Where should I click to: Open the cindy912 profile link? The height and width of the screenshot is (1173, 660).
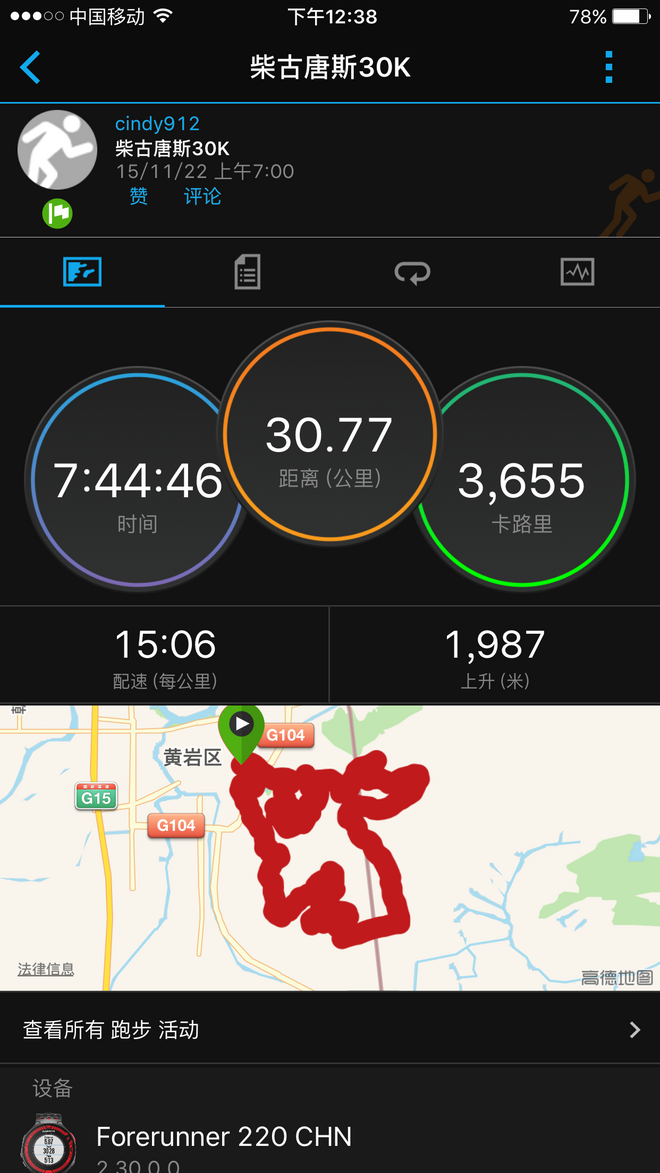[157, 124]
